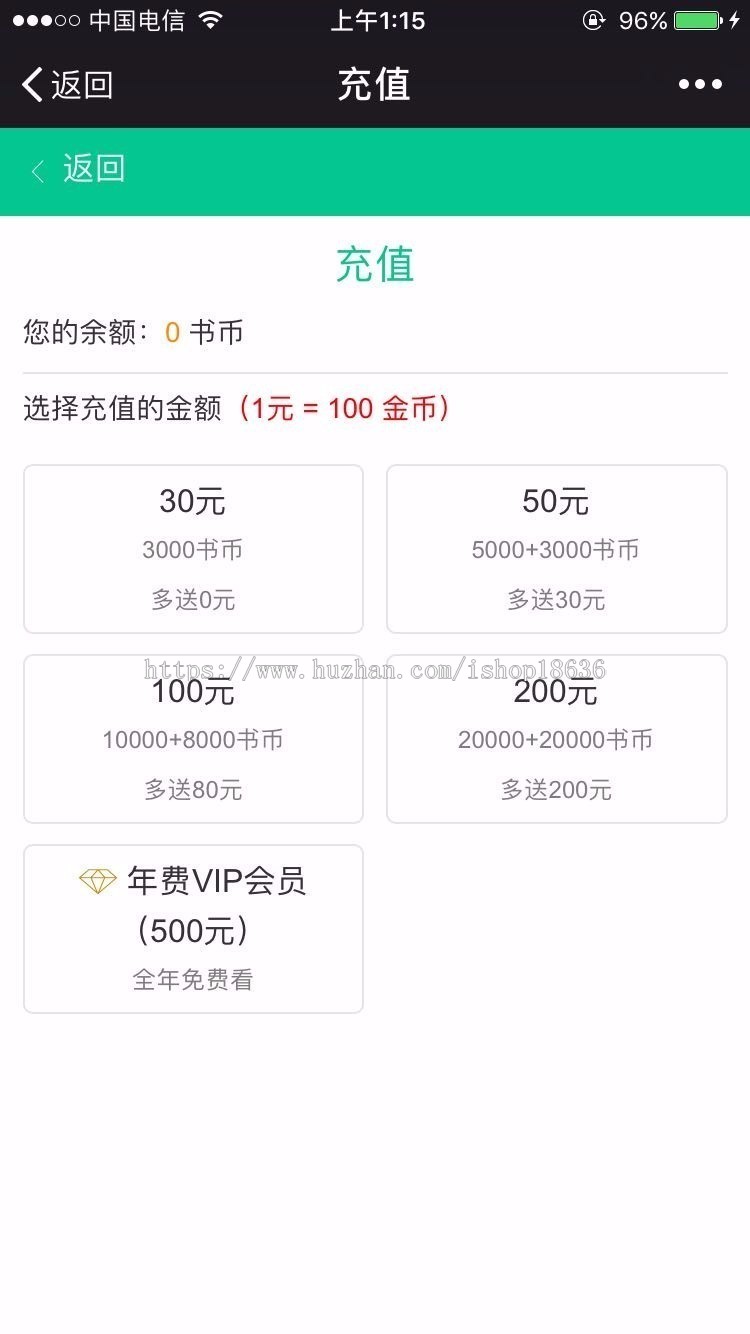
Task: Open the three-dot overflow menu
Action: pos(700,85)
